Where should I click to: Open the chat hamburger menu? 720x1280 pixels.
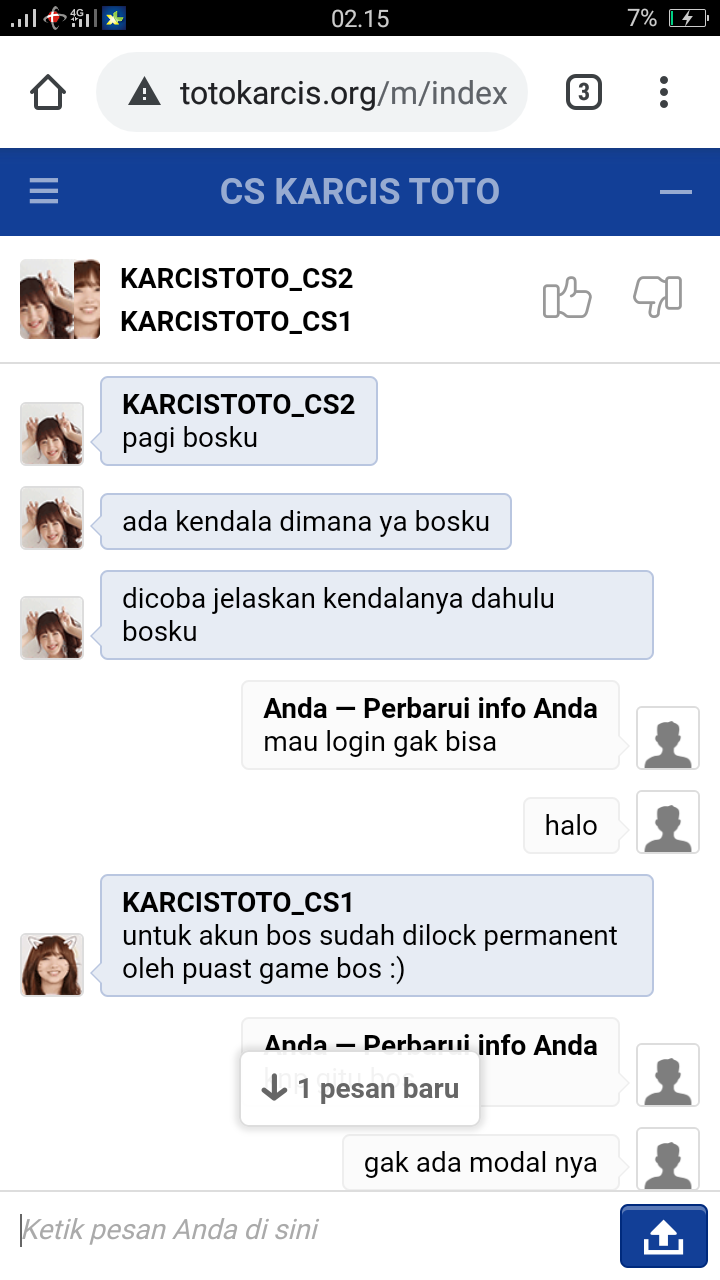pos(44,191)
